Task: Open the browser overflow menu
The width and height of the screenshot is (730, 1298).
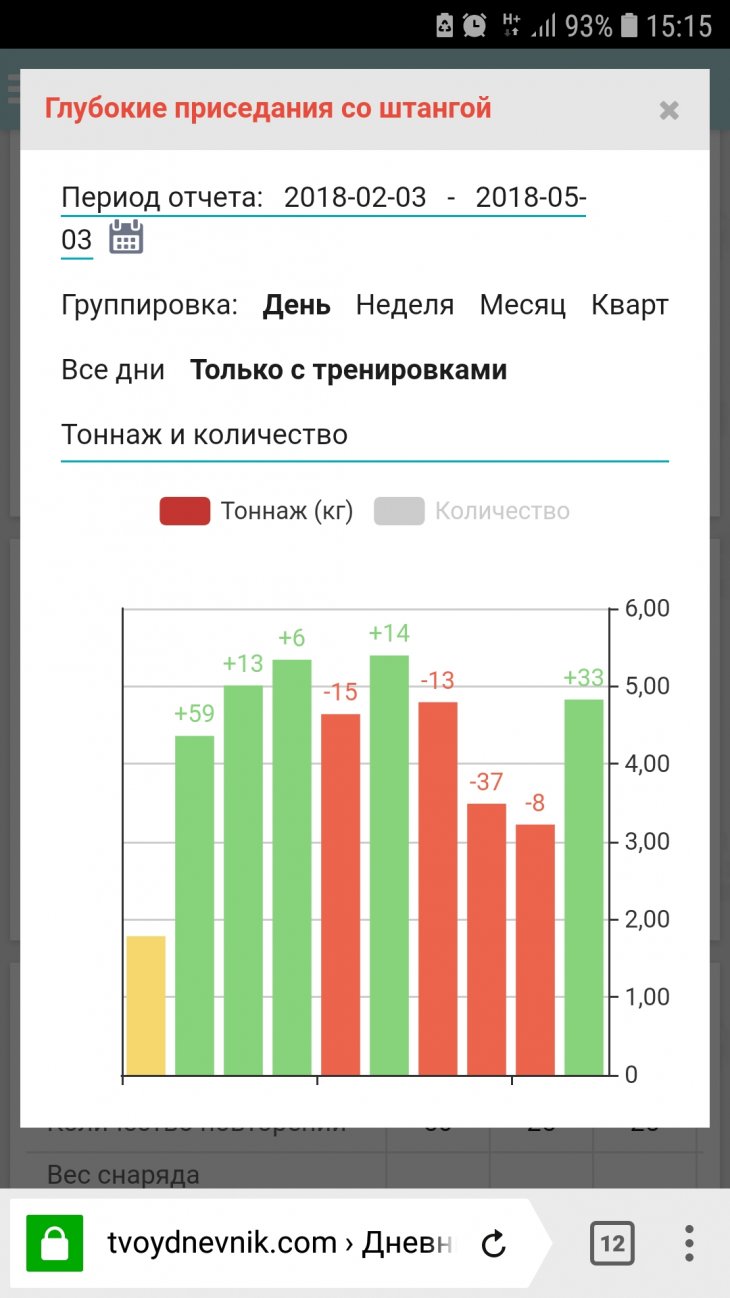Action: 689,1244
